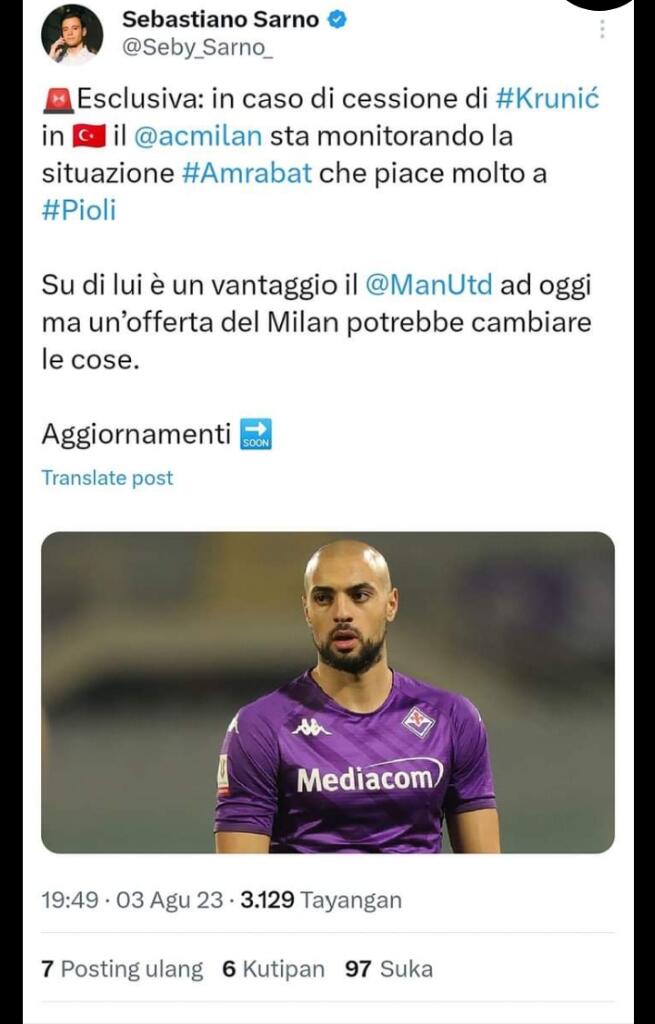Viewport: 655px width, 1024px height.
Task: Open the #Amrabat hashtag
Action: coord(247,173)
